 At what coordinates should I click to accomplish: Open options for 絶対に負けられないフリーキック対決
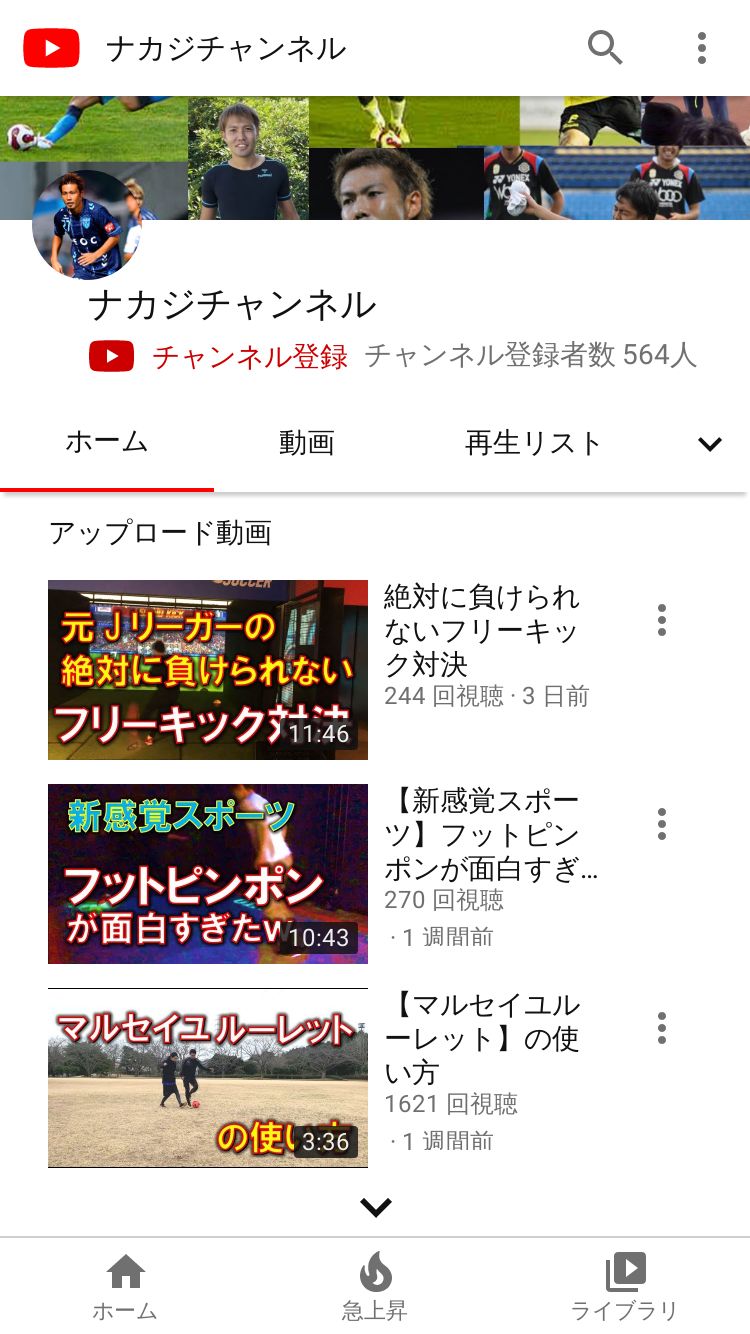661,620
